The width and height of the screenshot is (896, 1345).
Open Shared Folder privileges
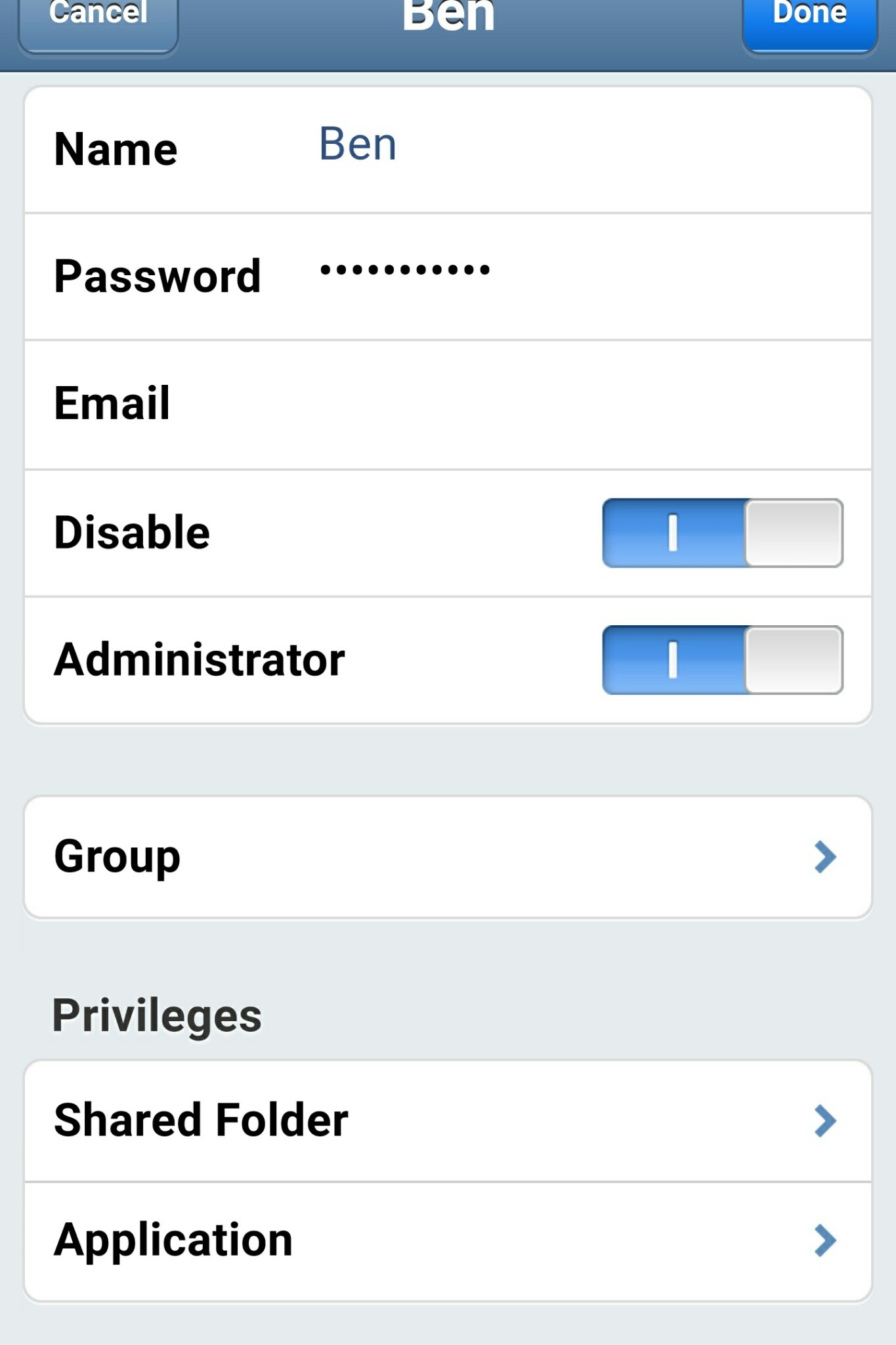[x=448, y=1120]
